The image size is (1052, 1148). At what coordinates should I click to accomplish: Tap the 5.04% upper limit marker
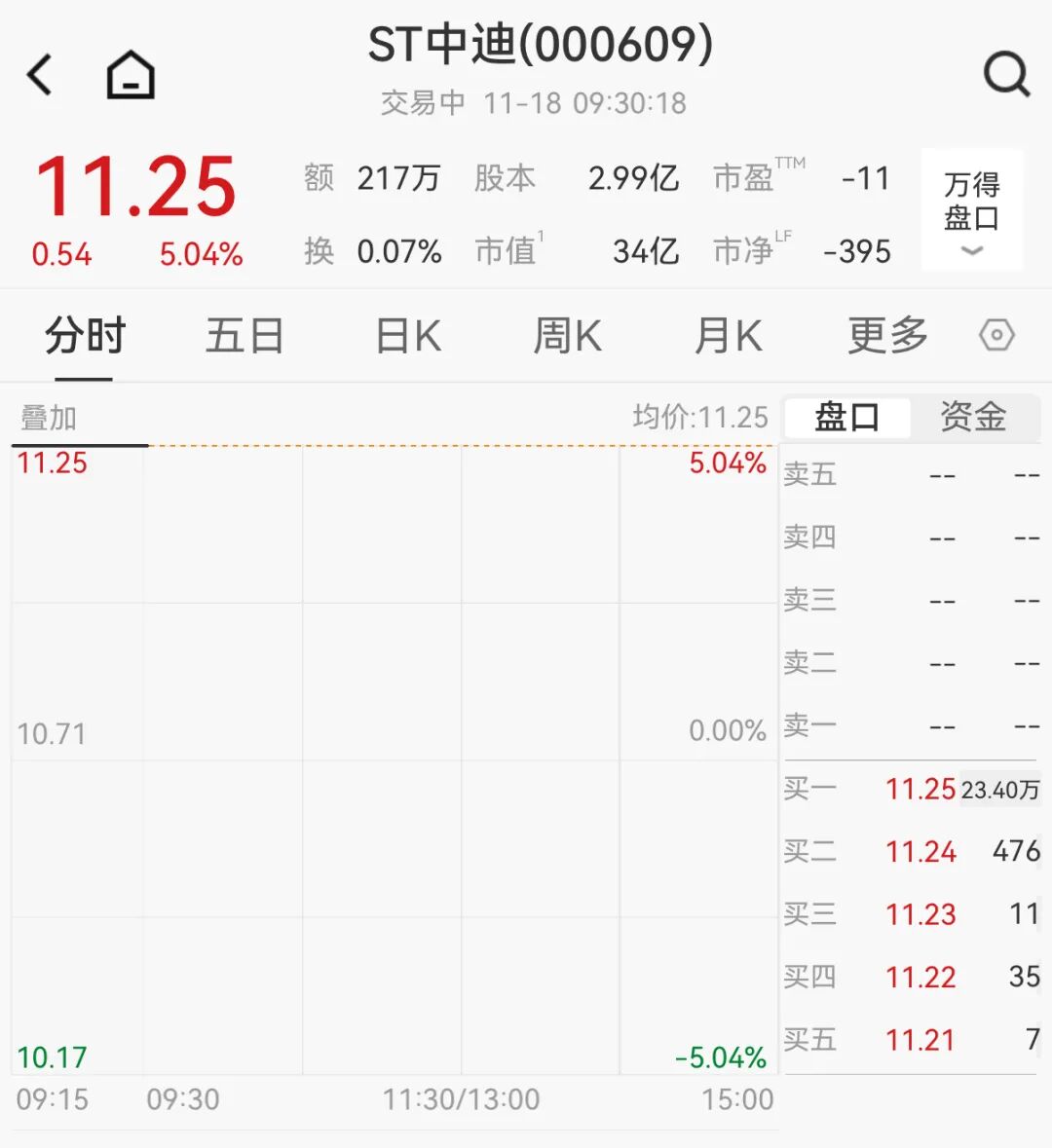[x=727, y=463]
